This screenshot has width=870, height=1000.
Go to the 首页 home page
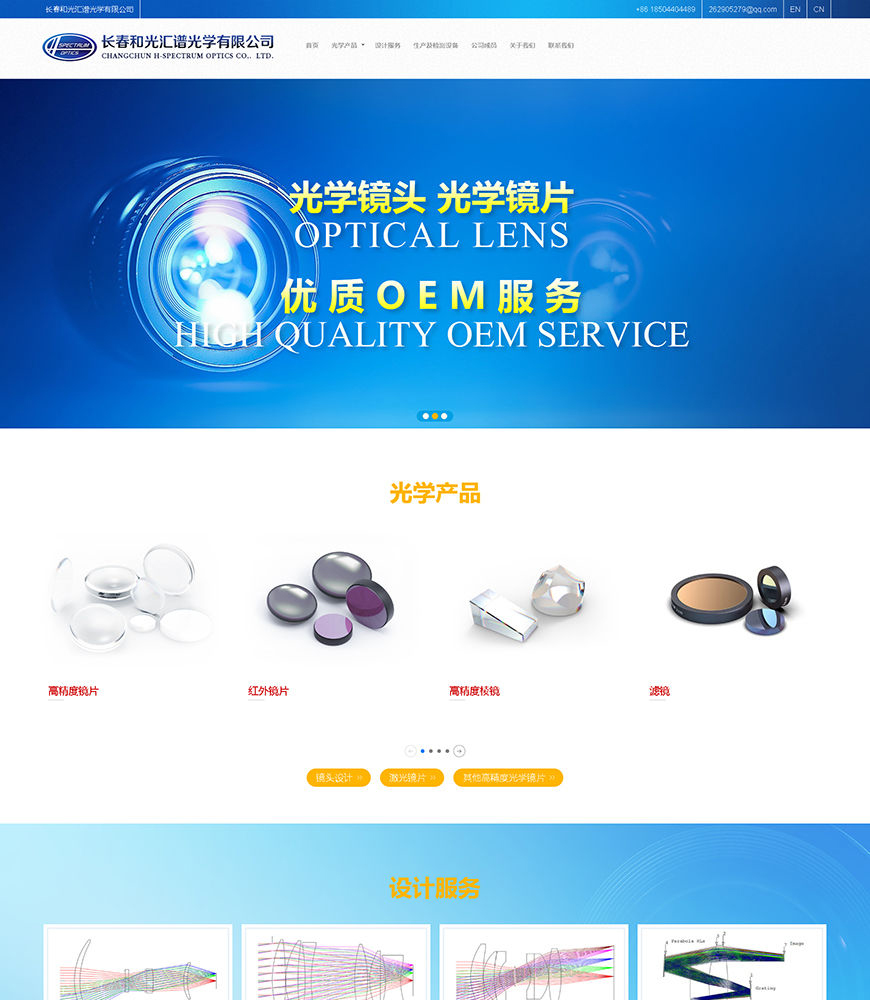pos(312,46)
